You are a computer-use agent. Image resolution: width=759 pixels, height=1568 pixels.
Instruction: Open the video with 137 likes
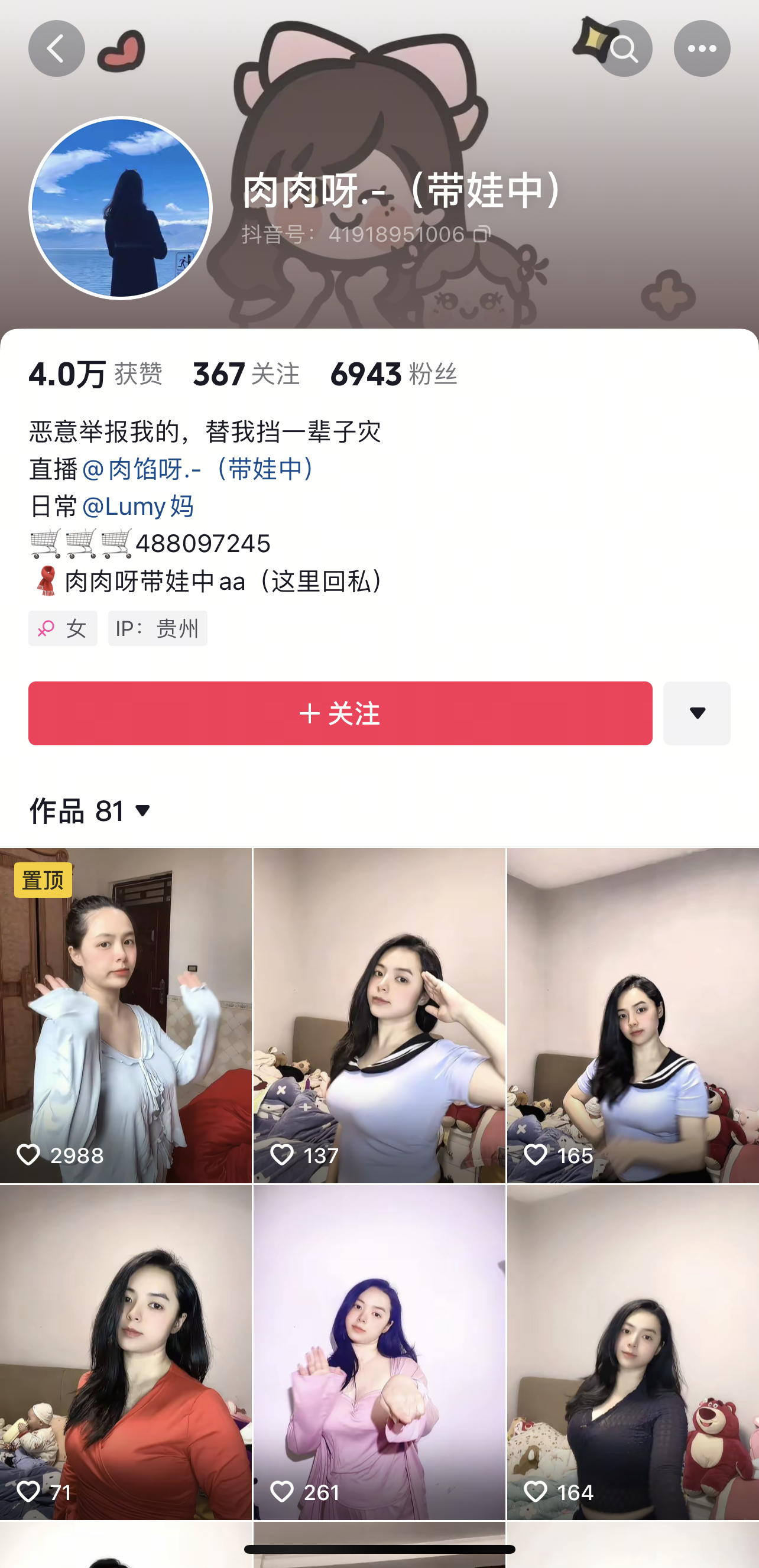pyautogui.click(x=379, y=1015)
